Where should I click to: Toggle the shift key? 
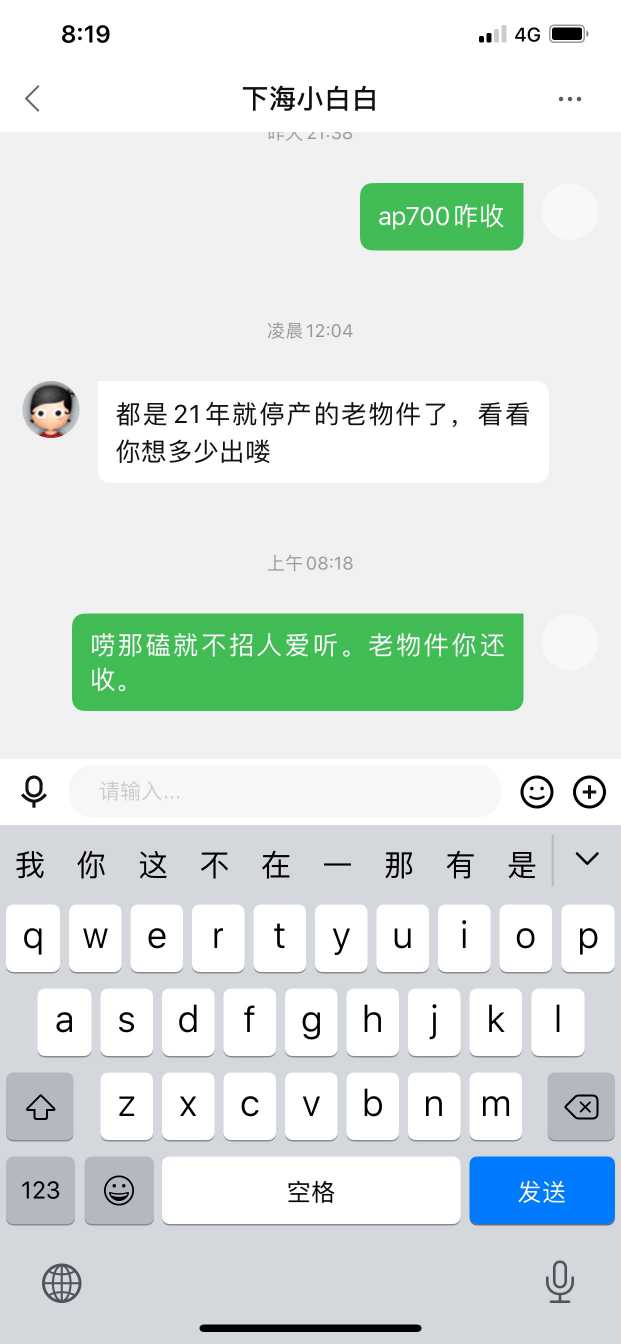click(40, 1107)
